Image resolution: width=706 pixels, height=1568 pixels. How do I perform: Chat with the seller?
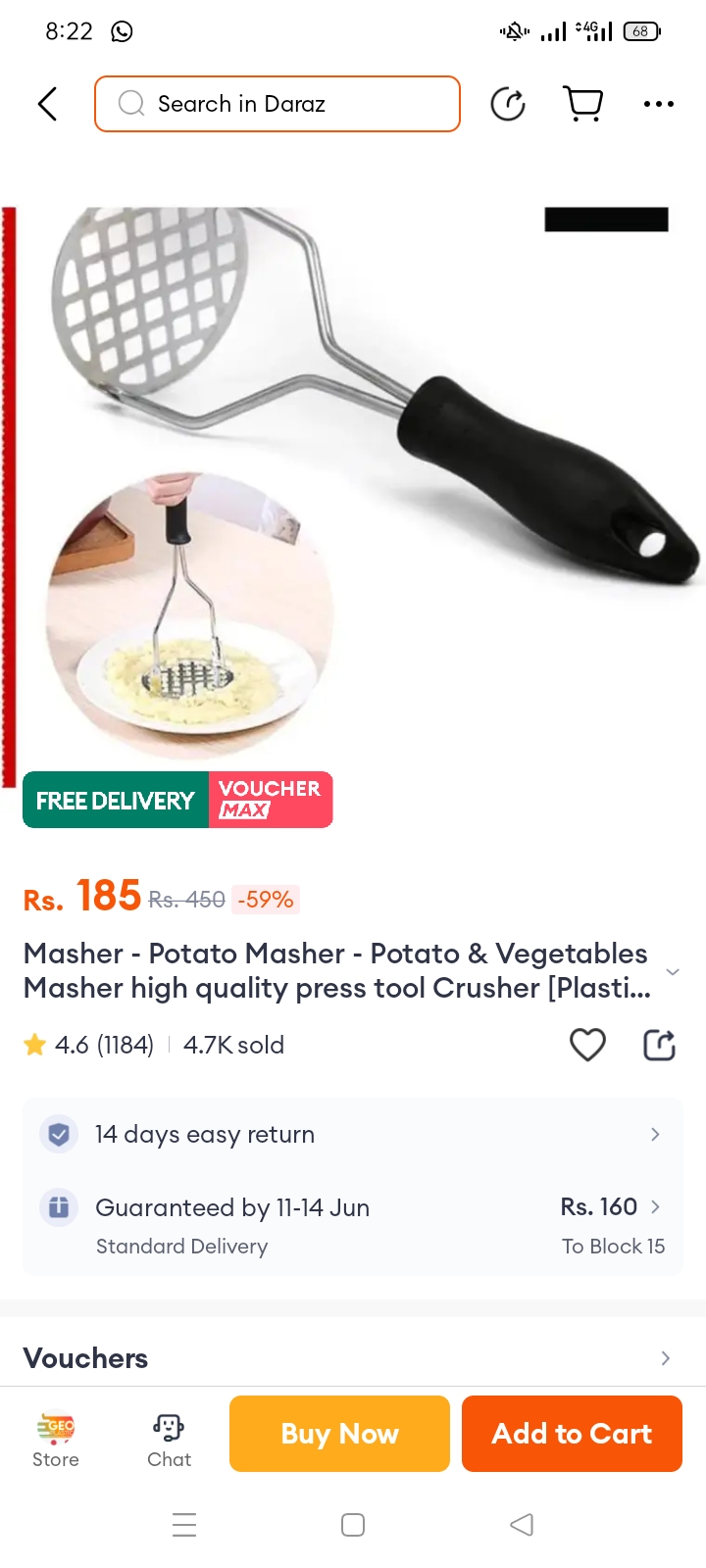coord(169,1439)
